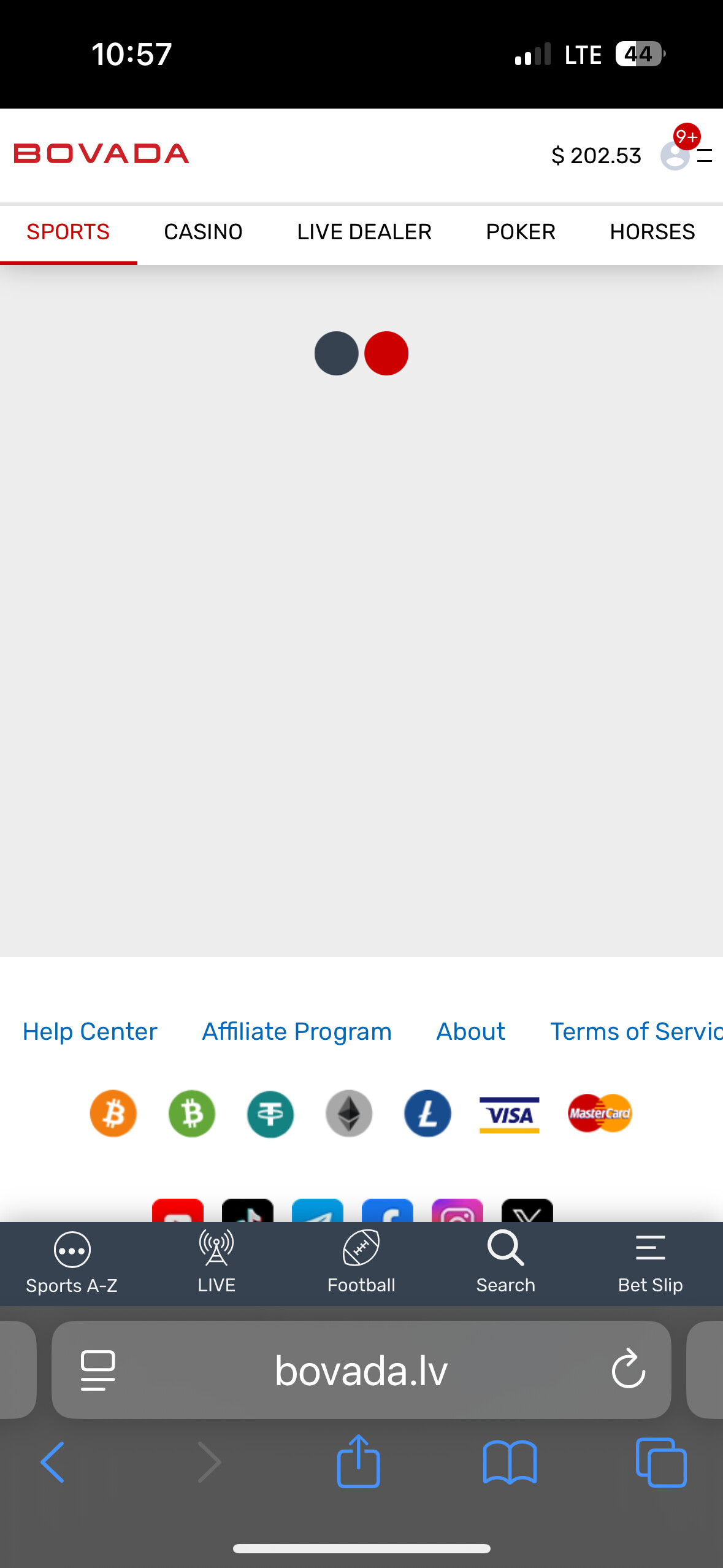This screenshot has height=1568, width=723.
Task: Open Sports A-Z in bottom bar
Action: coord(72,1262)
